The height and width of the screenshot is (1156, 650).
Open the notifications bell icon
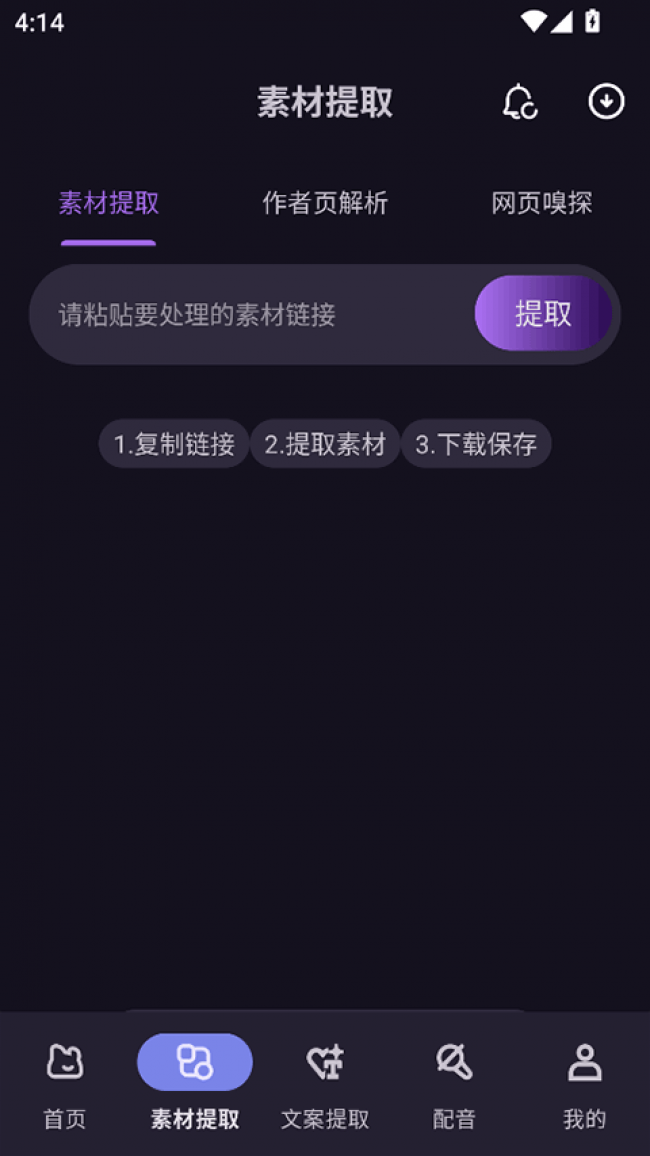519,102
